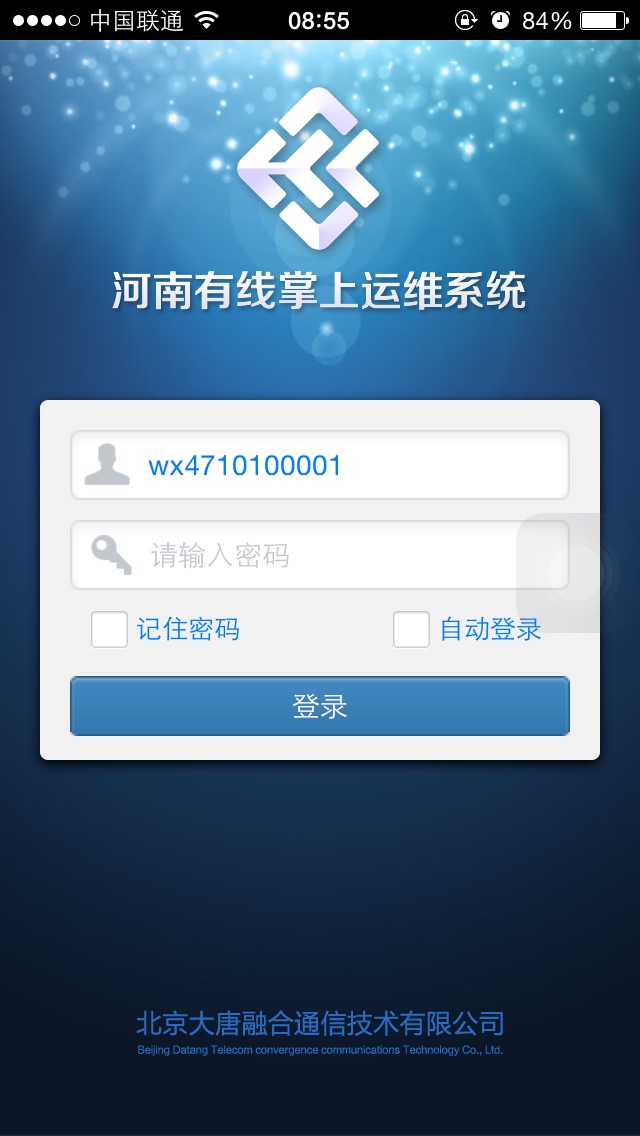Check the 记住密码 remember password box
Image resolution: width=640 pixels, height=1136 pixels.
click(x=109, y=629)
